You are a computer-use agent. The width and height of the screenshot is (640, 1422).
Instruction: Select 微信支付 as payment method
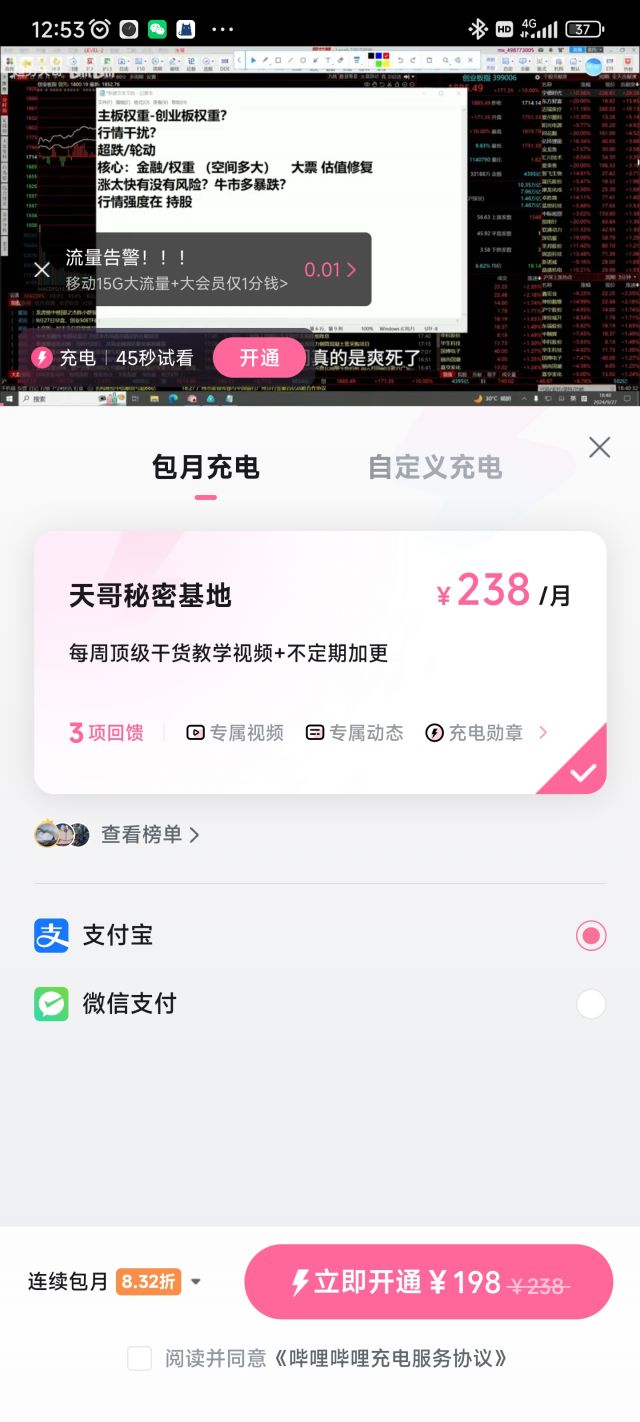tap(591, 1004)
